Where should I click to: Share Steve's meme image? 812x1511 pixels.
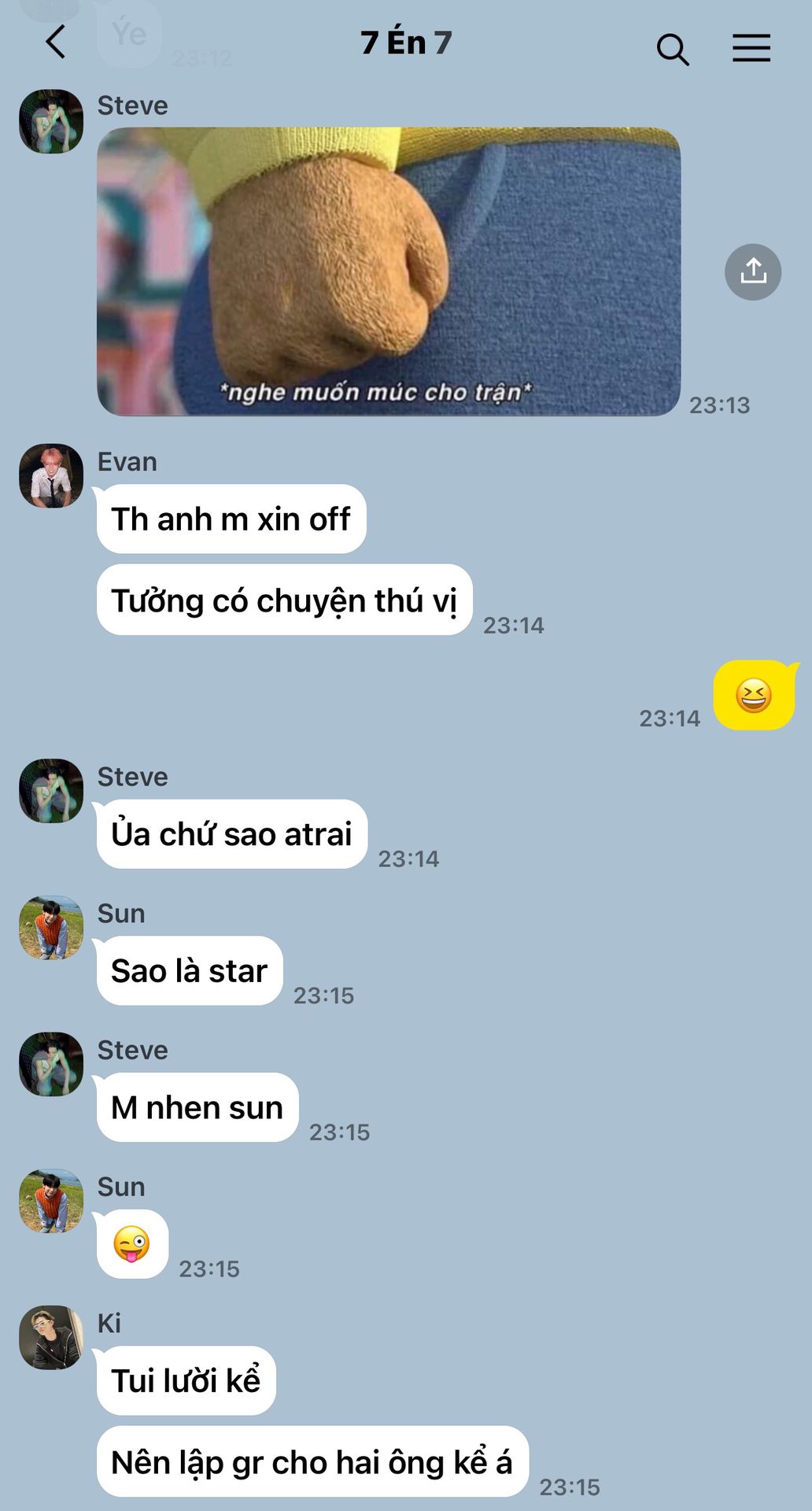[x=753, y=272]
